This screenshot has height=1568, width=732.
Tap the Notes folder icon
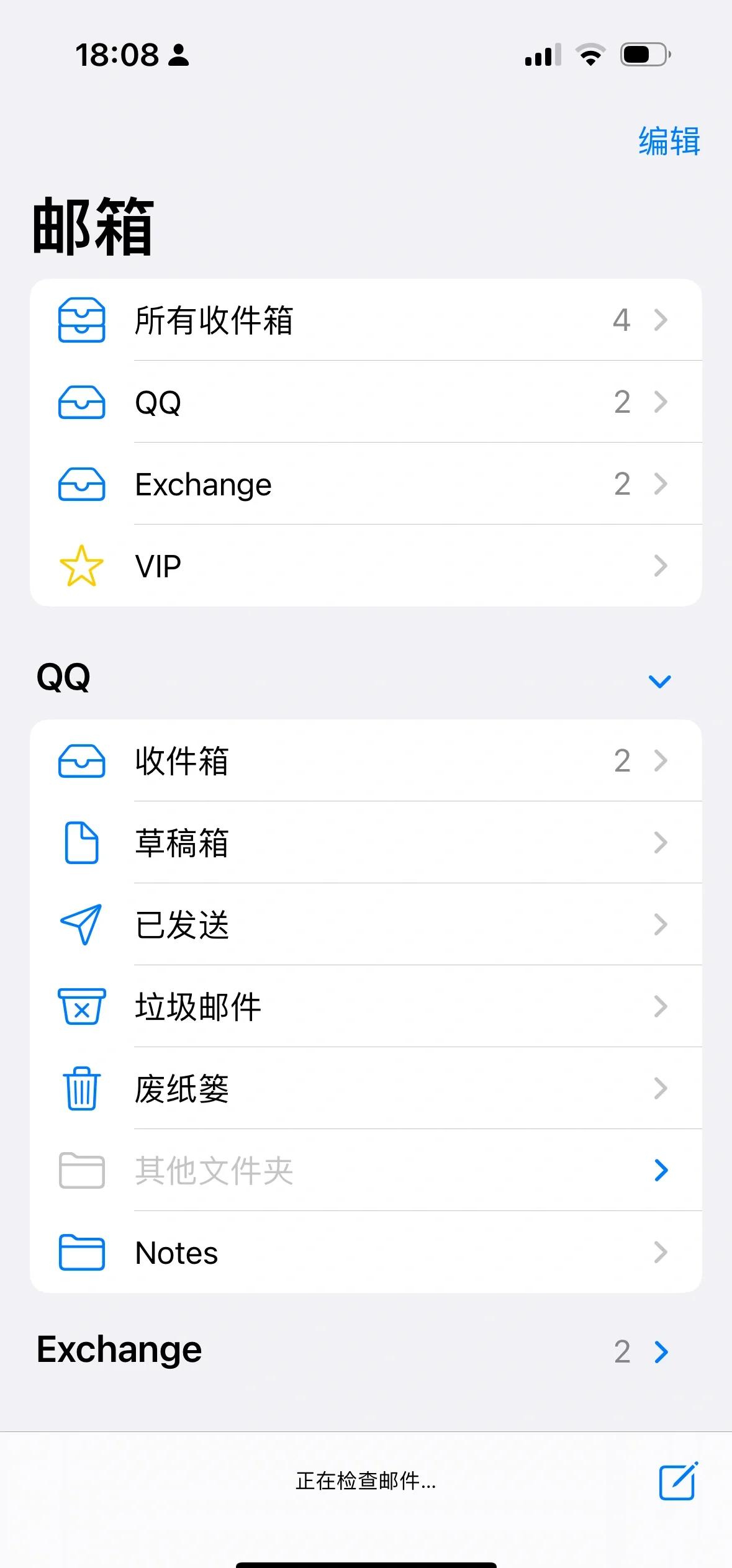tap(81, 1253)
